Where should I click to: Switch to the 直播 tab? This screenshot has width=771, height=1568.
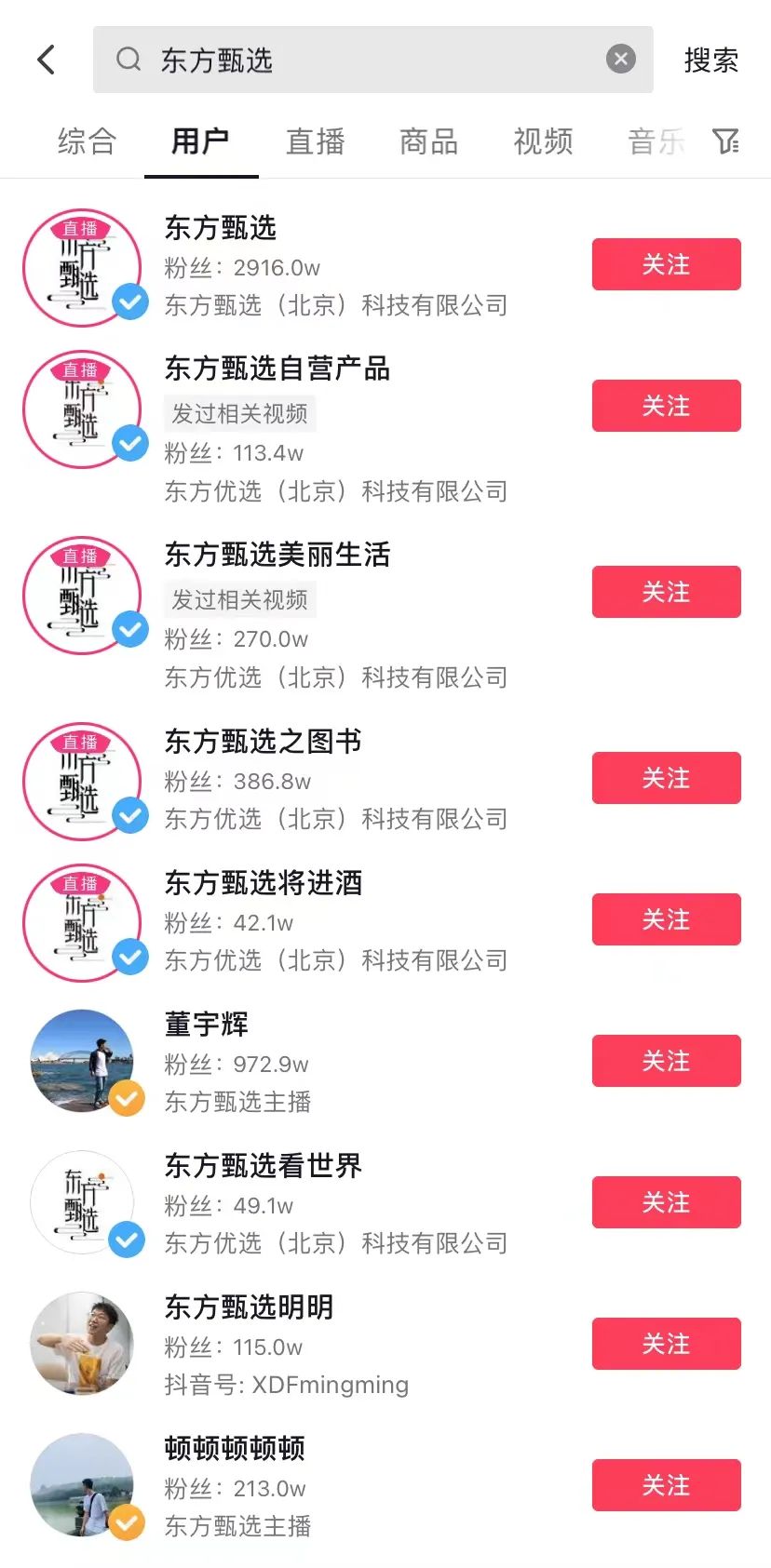pyautogui.click(x=315, y=141)
